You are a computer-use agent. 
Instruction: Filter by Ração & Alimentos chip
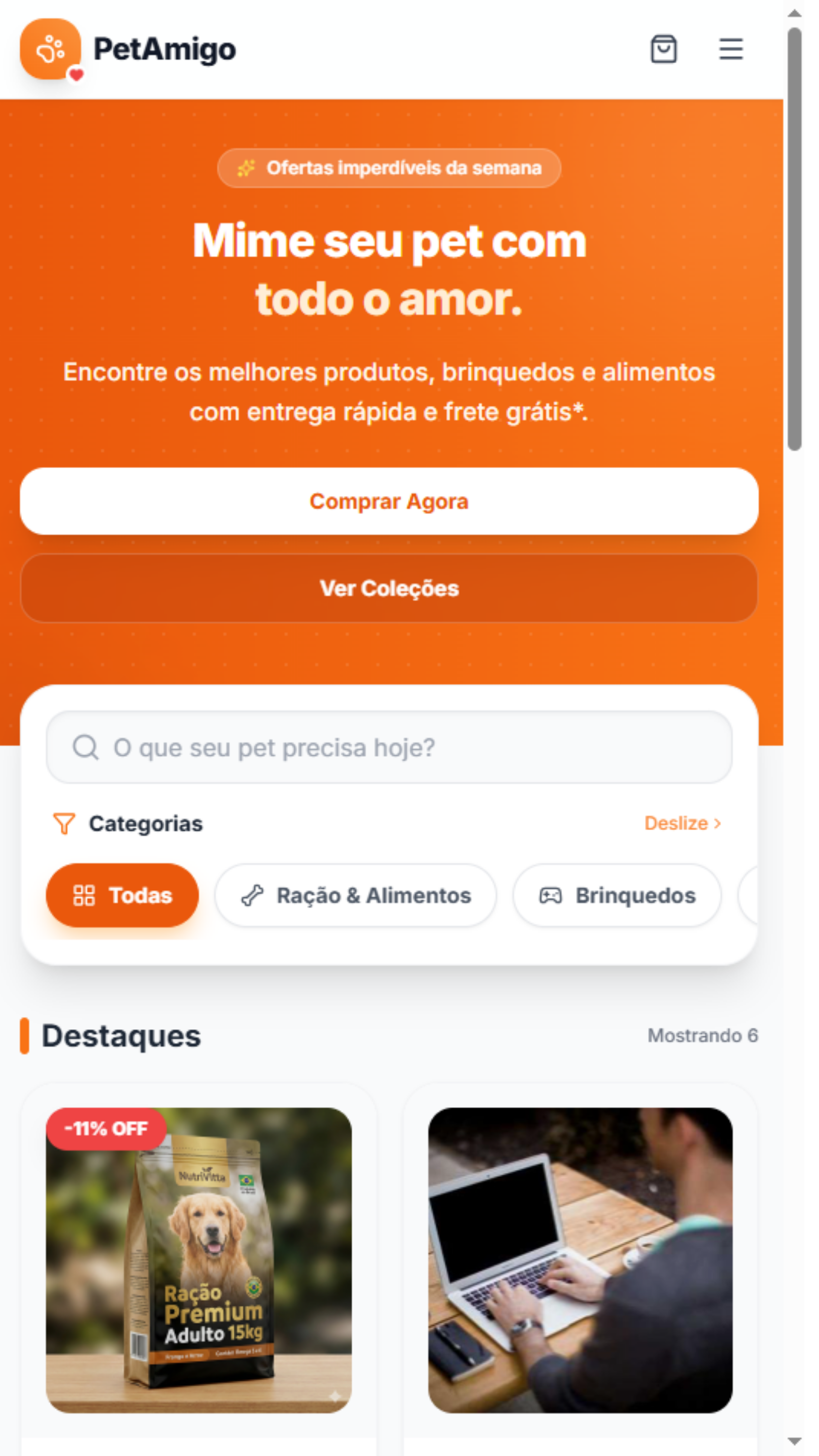pyautogui.click(x=355, y=895)
